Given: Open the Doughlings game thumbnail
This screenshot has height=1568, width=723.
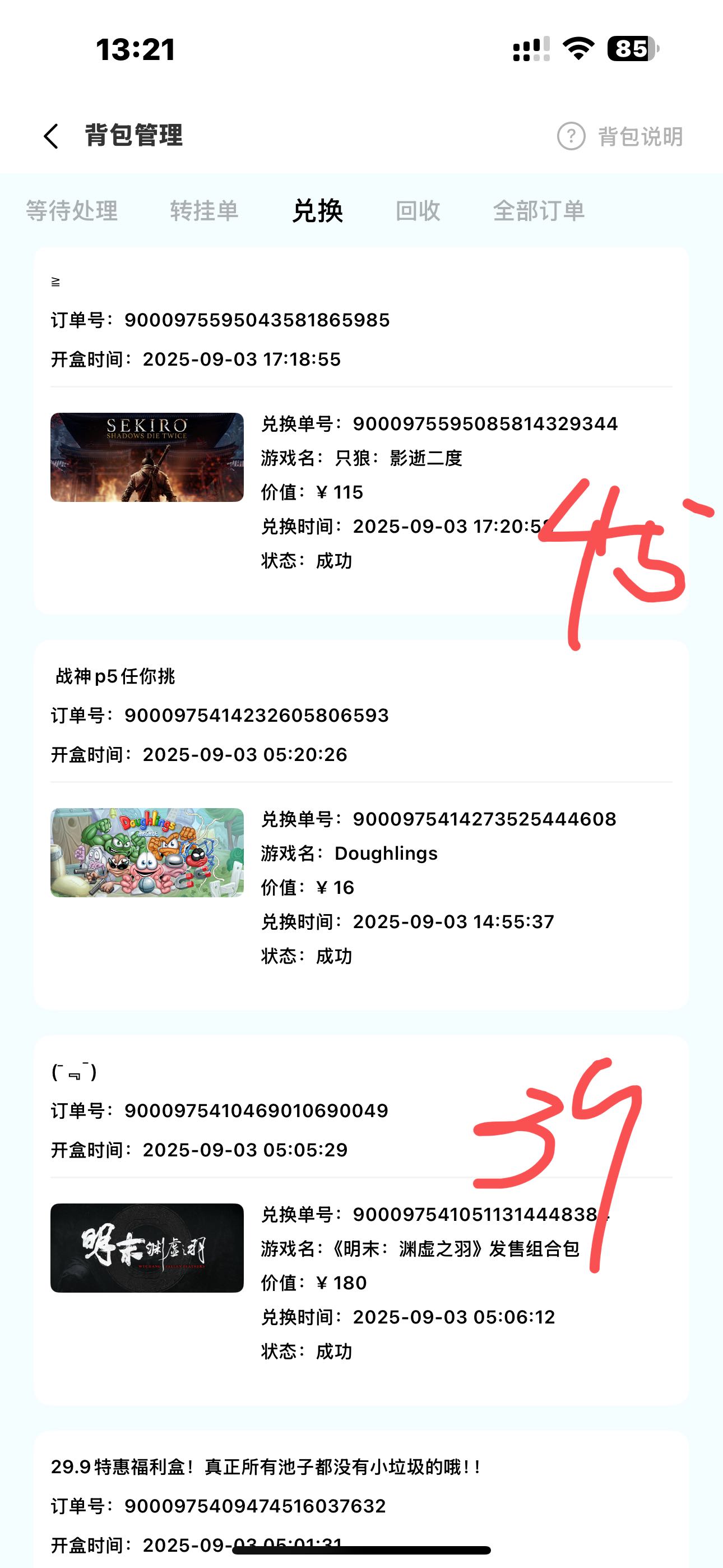Looking at the screenshot, I should tap(147, 852).
